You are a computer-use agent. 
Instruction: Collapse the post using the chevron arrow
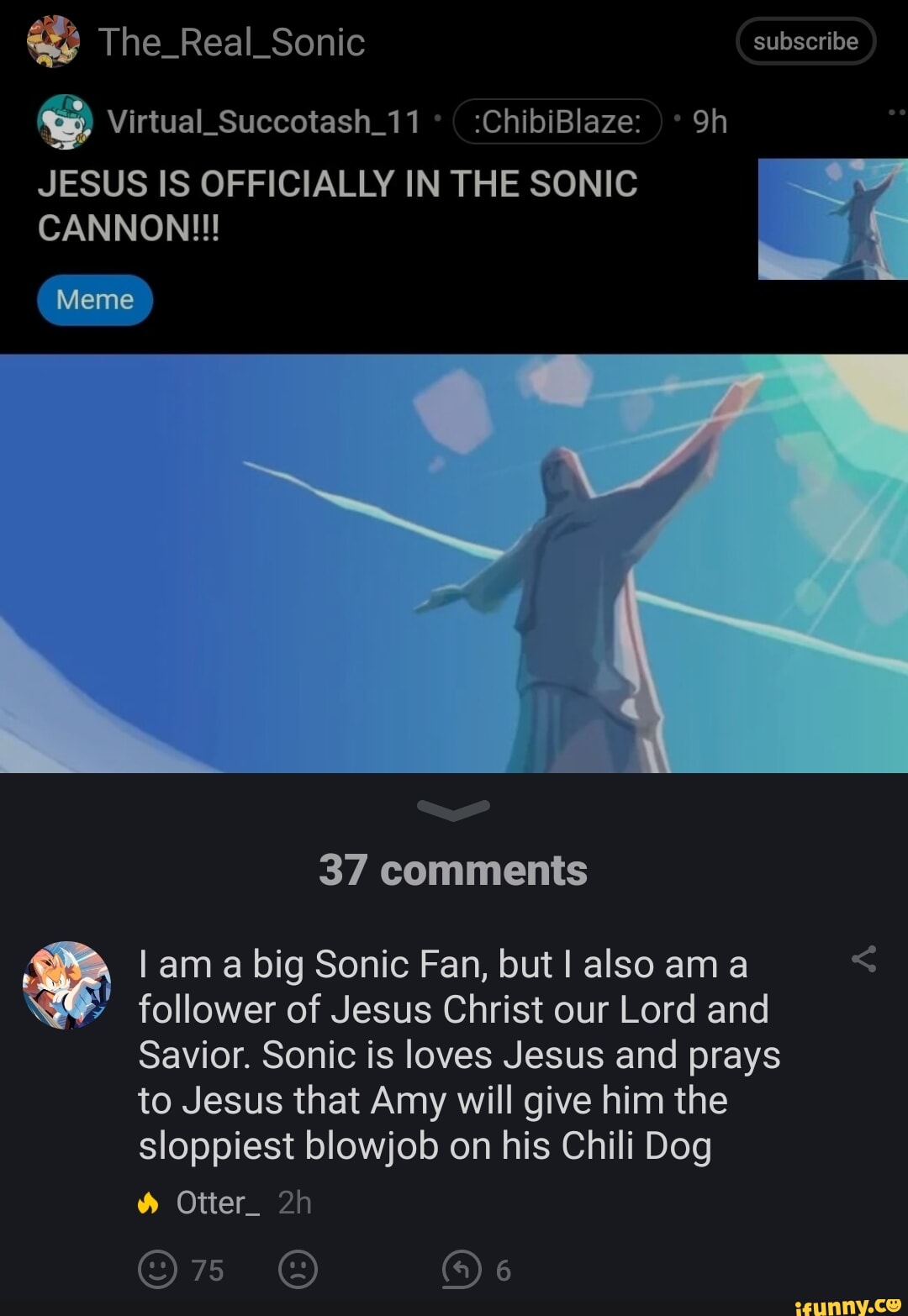[x=454, y=809]
